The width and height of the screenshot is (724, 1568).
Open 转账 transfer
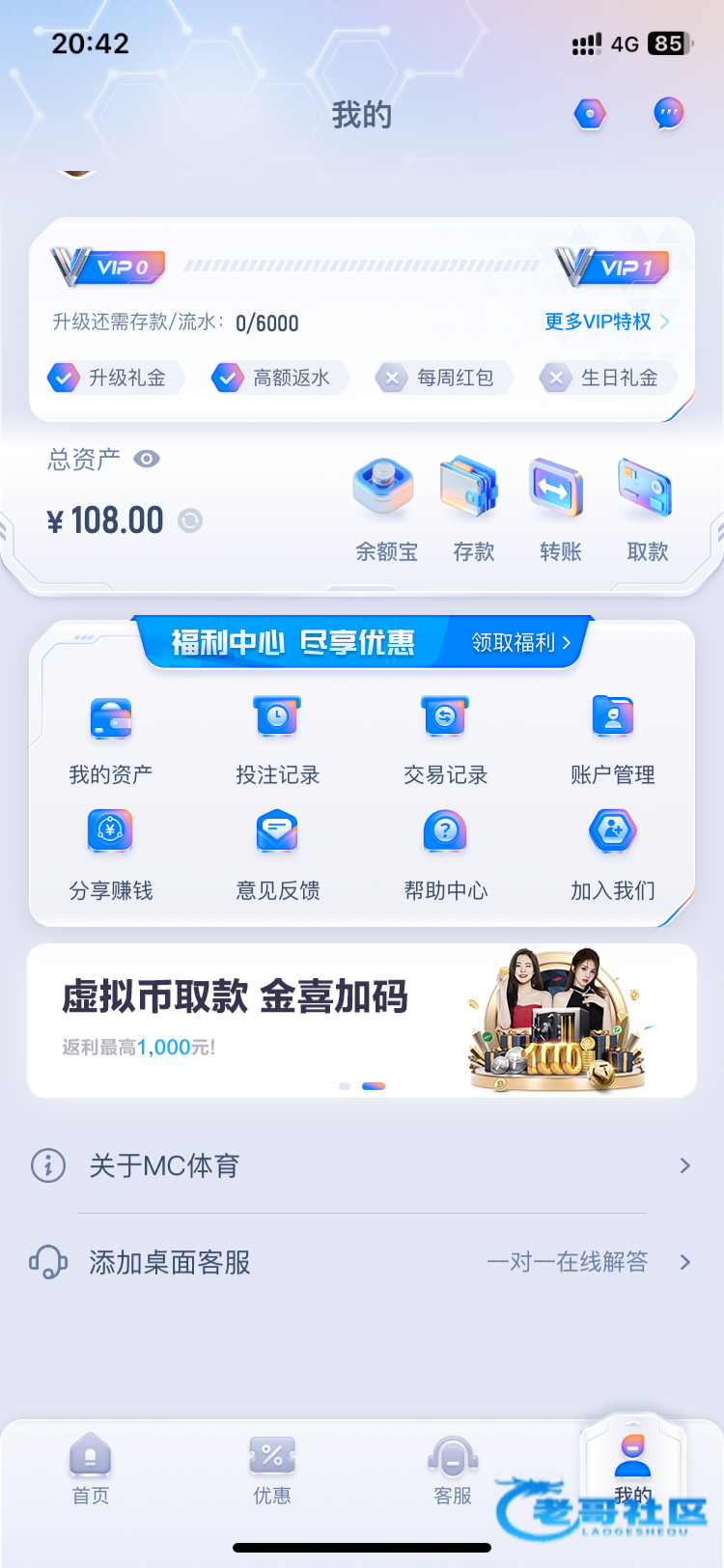point(560,508)
